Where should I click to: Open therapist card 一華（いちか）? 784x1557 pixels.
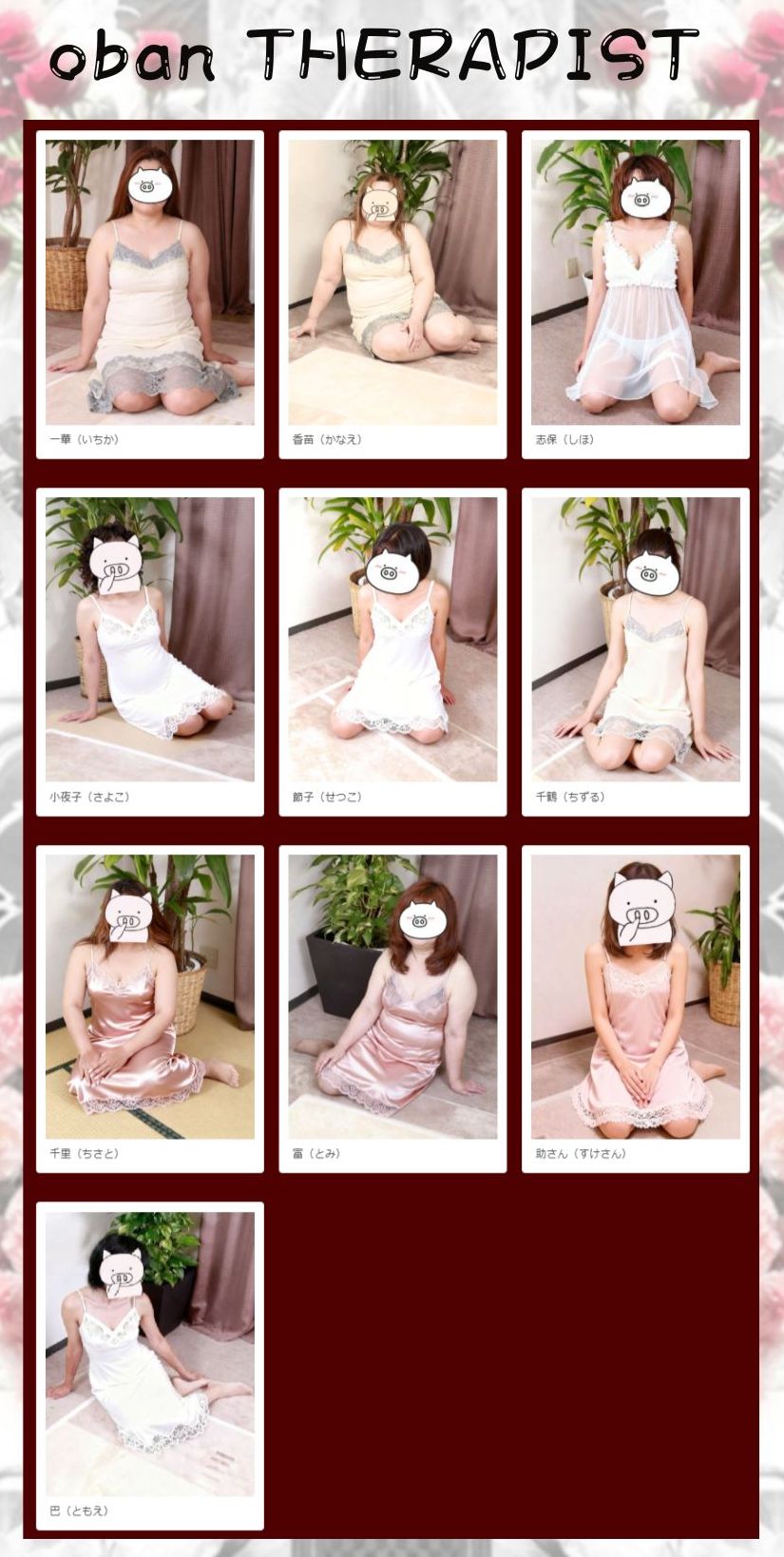(150, 295)
